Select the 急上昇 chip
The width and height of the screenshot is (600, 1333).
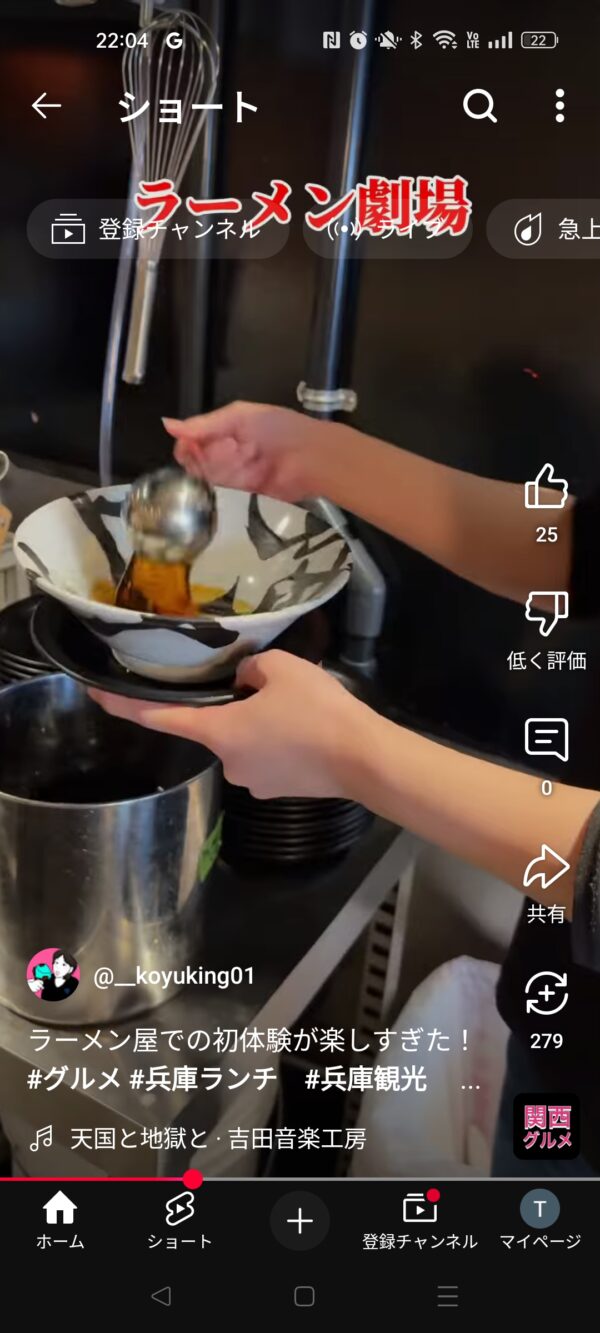tap(546, 229)
